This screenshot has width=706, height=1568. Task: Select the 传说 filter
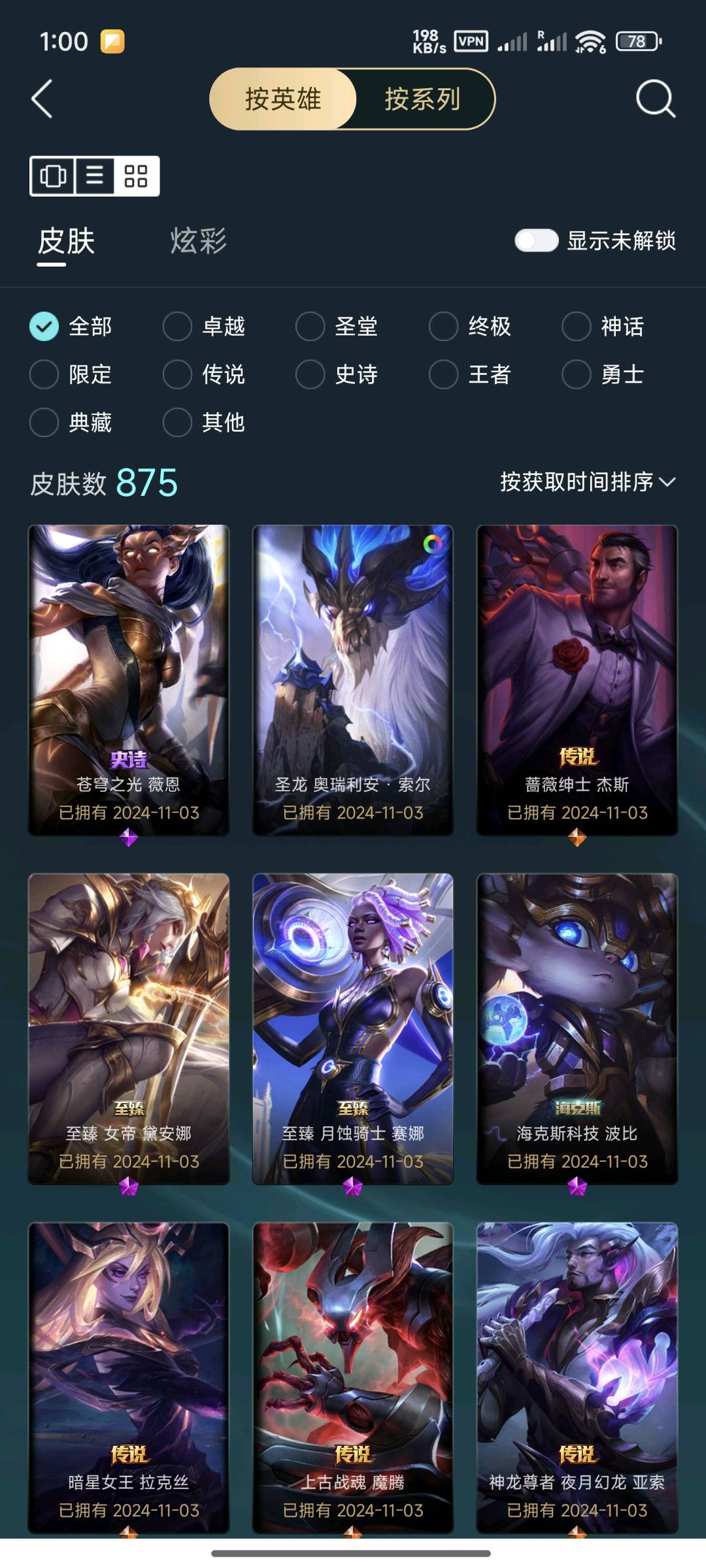[204, 374]
